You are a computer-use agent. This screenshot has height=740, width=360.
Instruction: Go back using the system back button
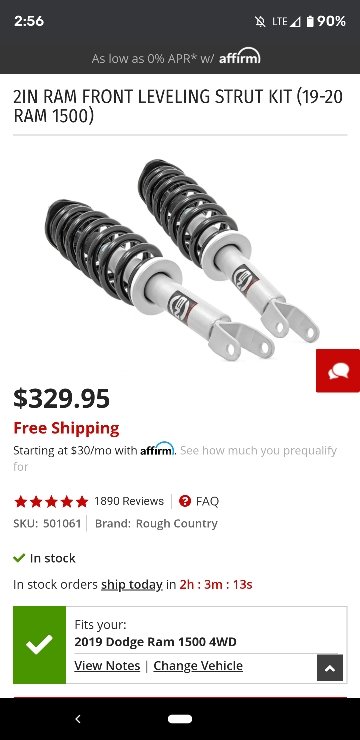(78, 719)
